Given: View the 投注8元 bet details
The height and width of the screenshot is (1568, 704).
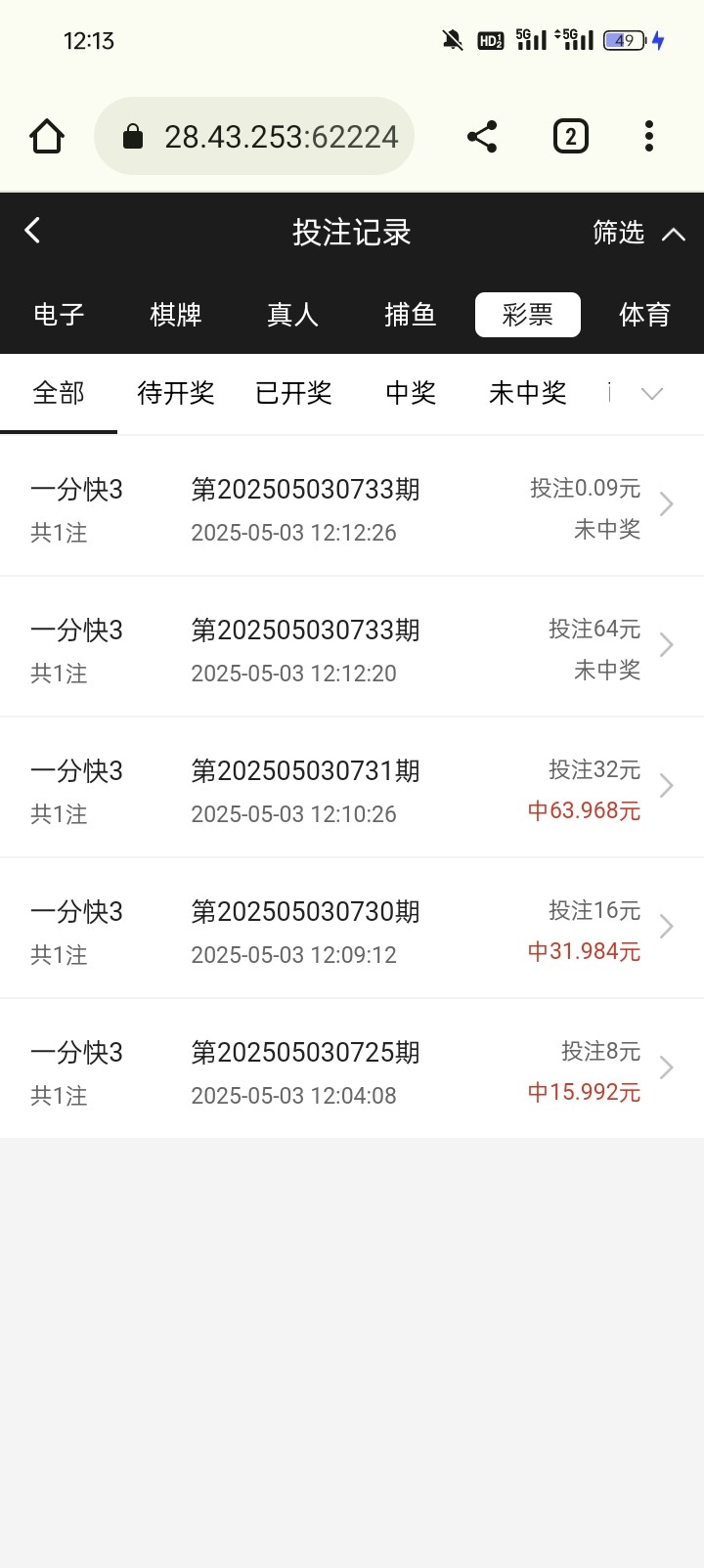Looking at the screenshot, I should [x=352, y=1068].
